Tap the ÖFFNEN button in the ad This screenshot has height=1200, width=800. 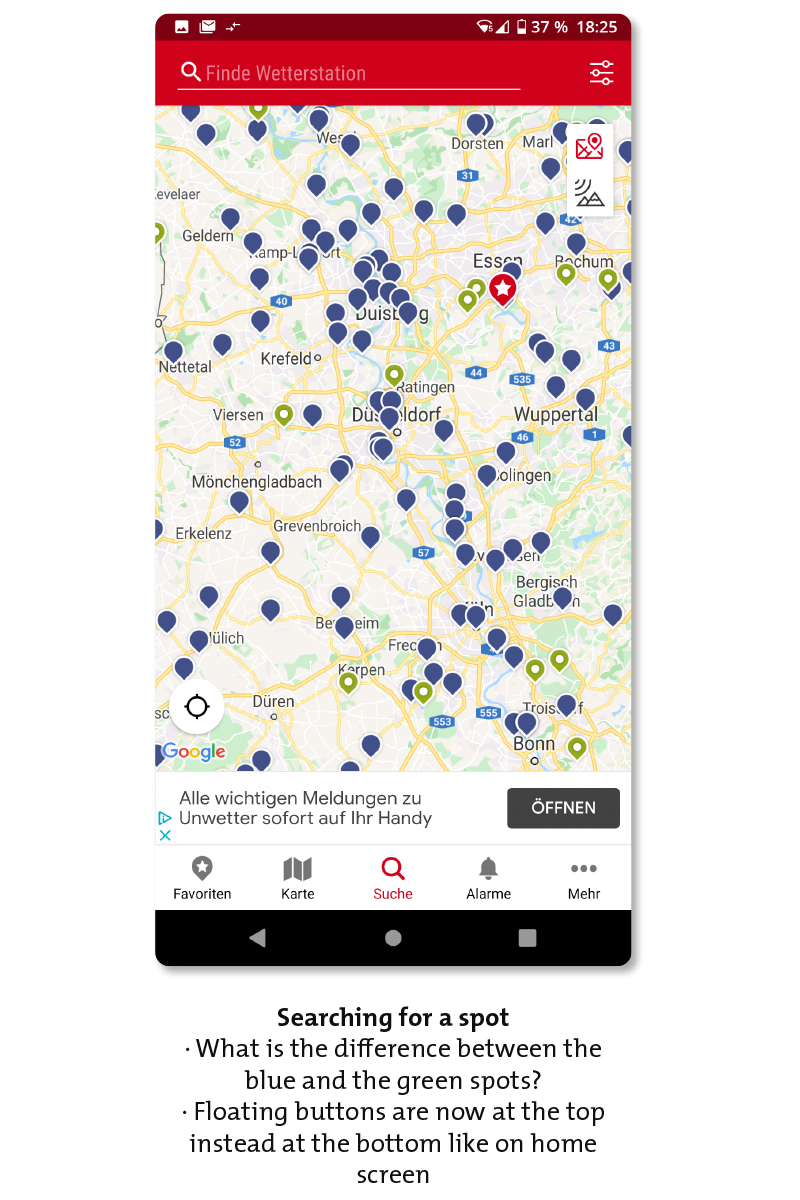coord(563,808)
